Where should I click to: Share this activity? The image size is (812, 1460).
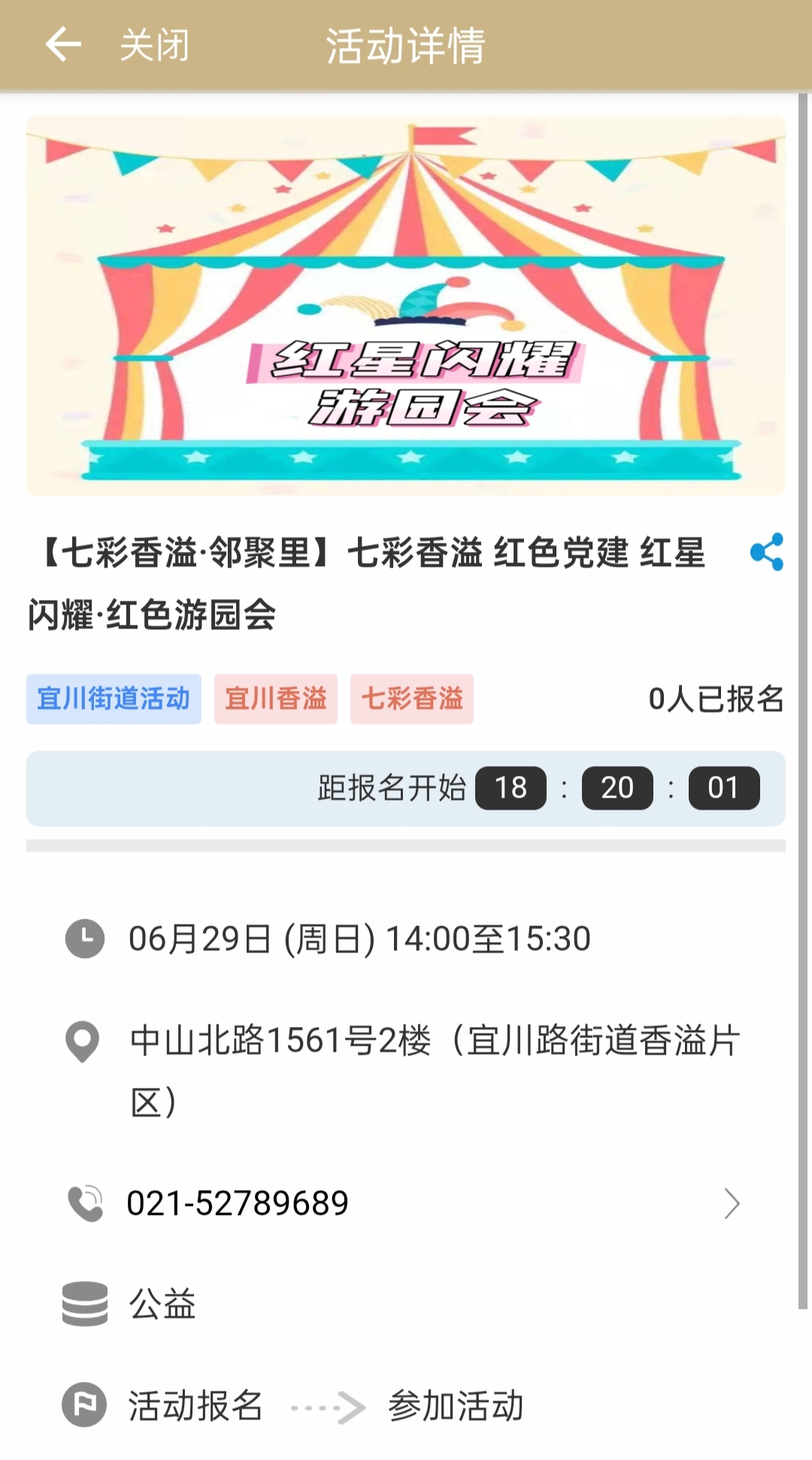click(766, 553)
